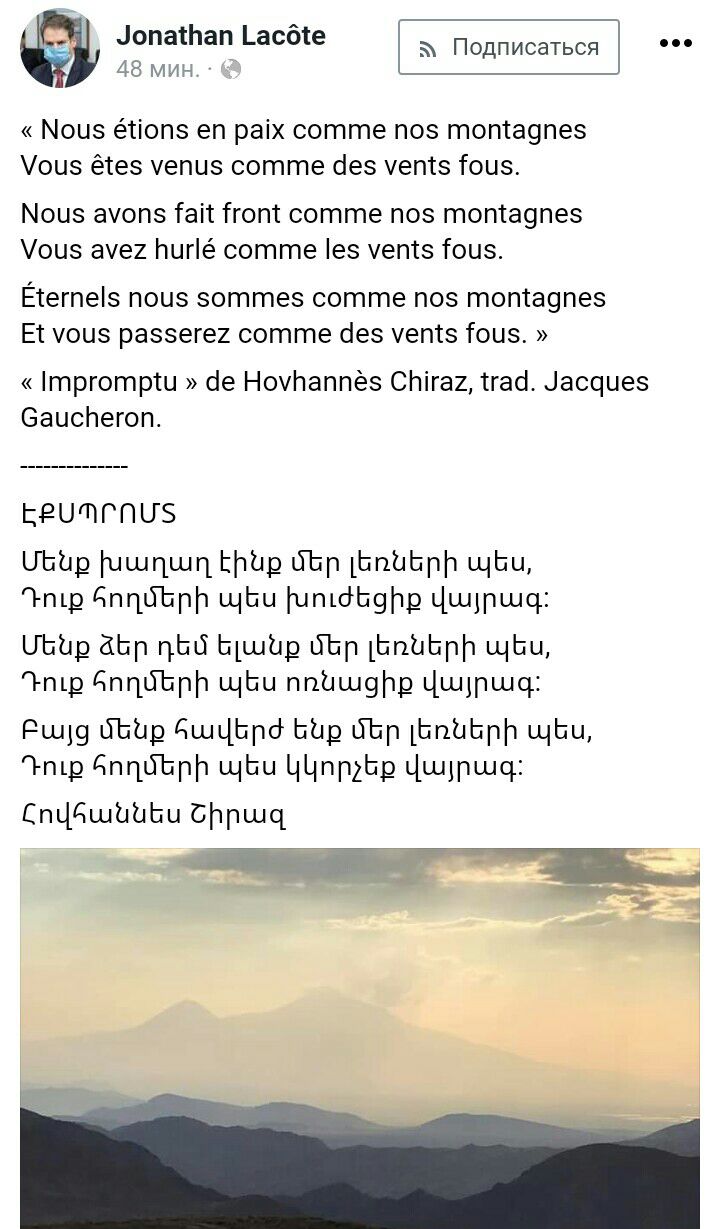720x1229 pixels.
Task: Open the post's three-dot options menu
Action: click(676, 43)
